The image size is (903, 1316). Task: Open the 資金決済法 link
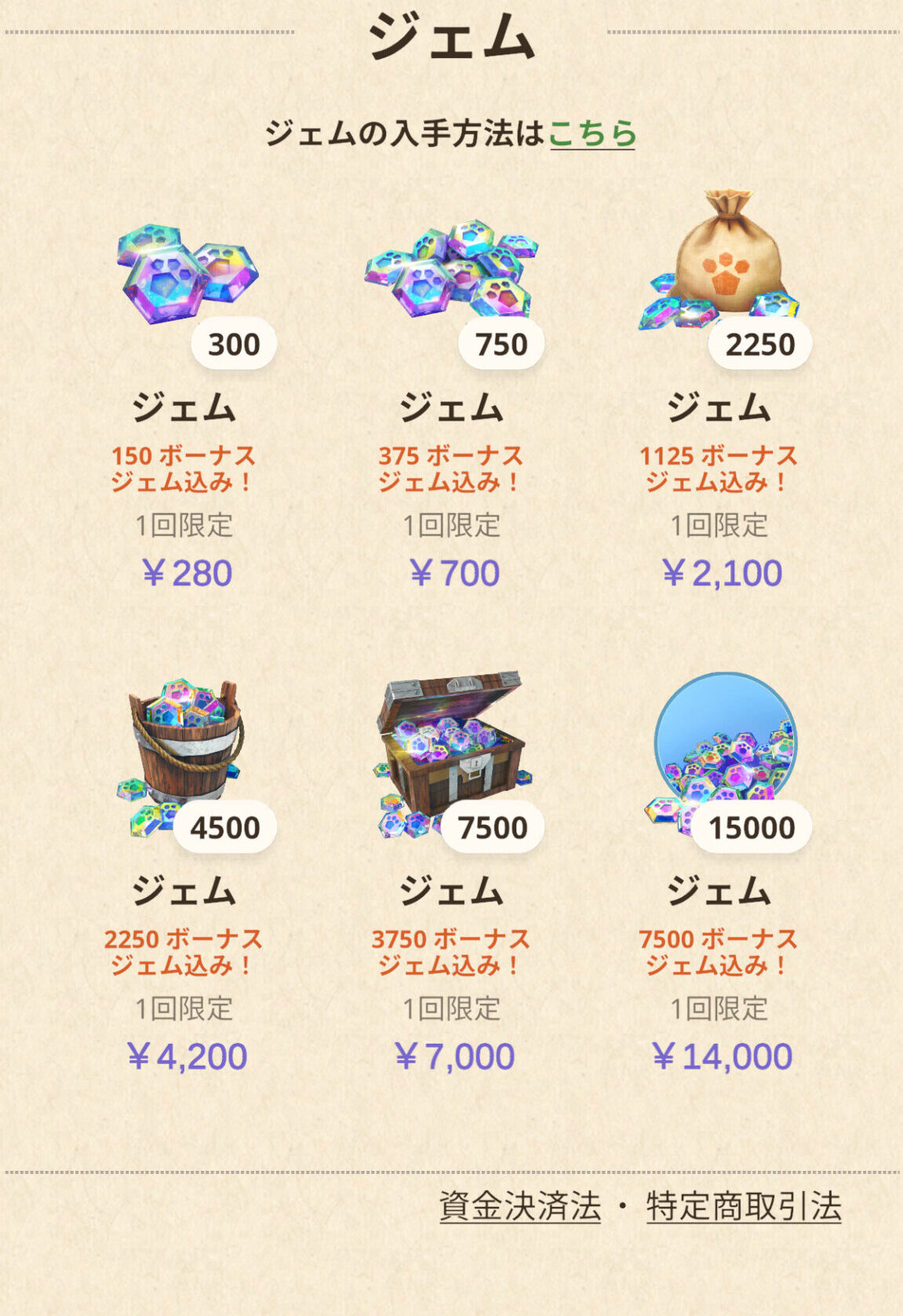point(520,1206)
